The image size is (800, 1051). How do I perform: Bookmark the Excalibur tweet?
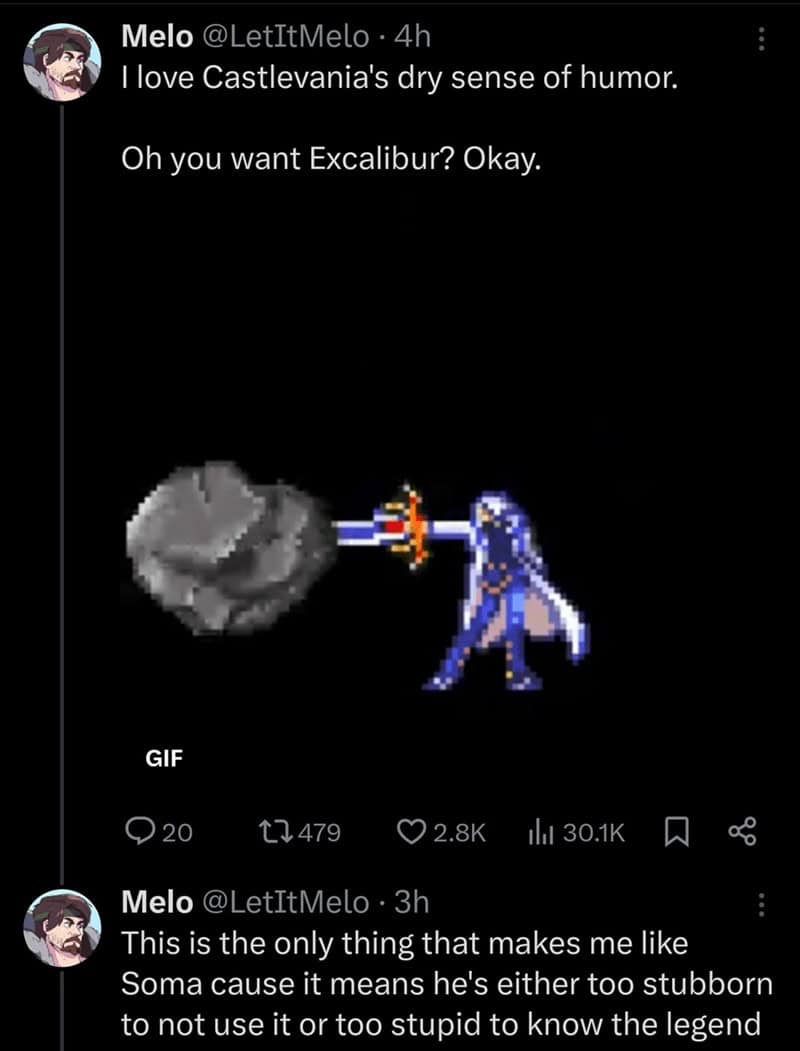pyautogui.click(x=678, y=831)
